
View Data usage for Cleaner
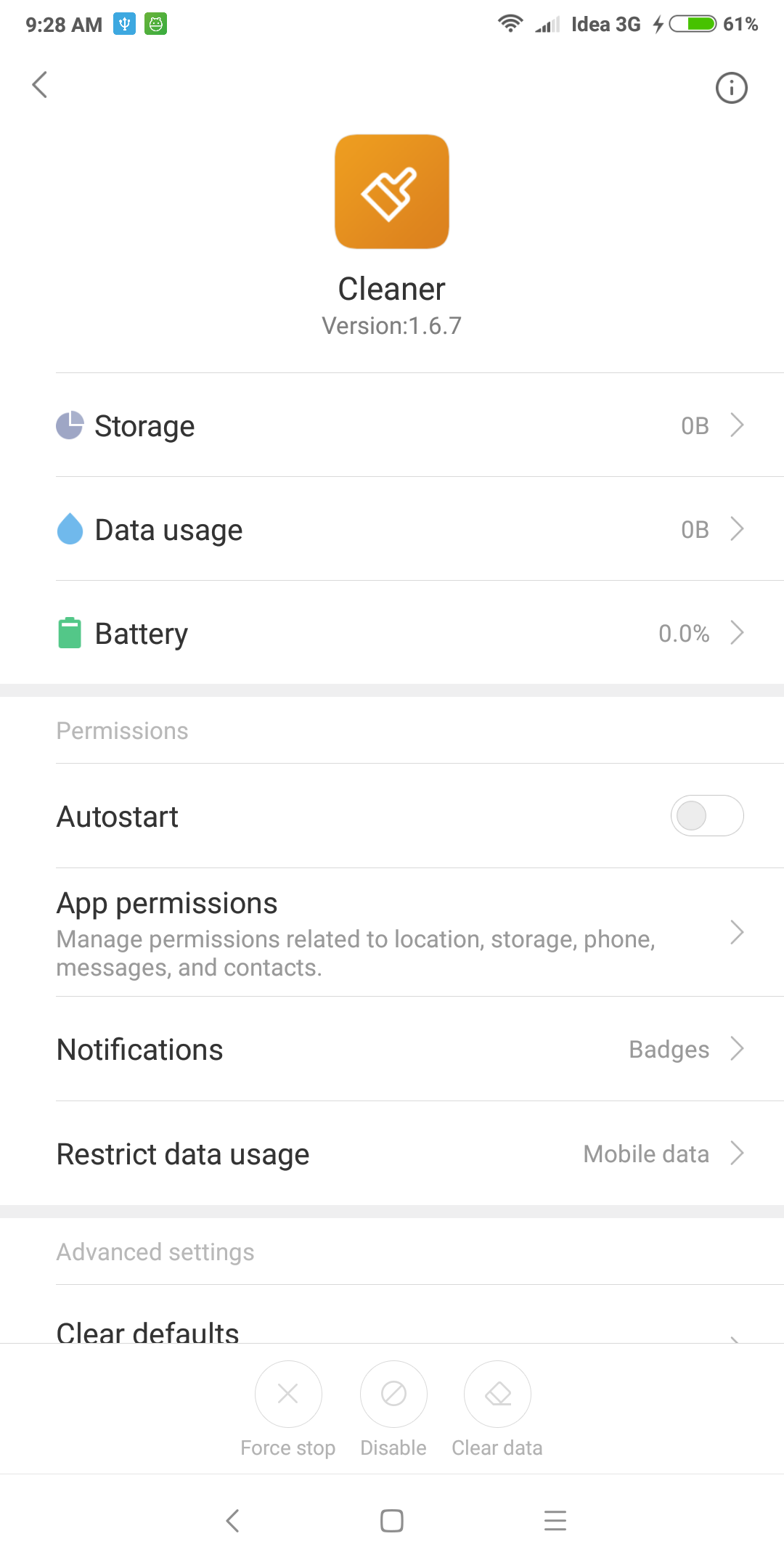tap(392, 529)
